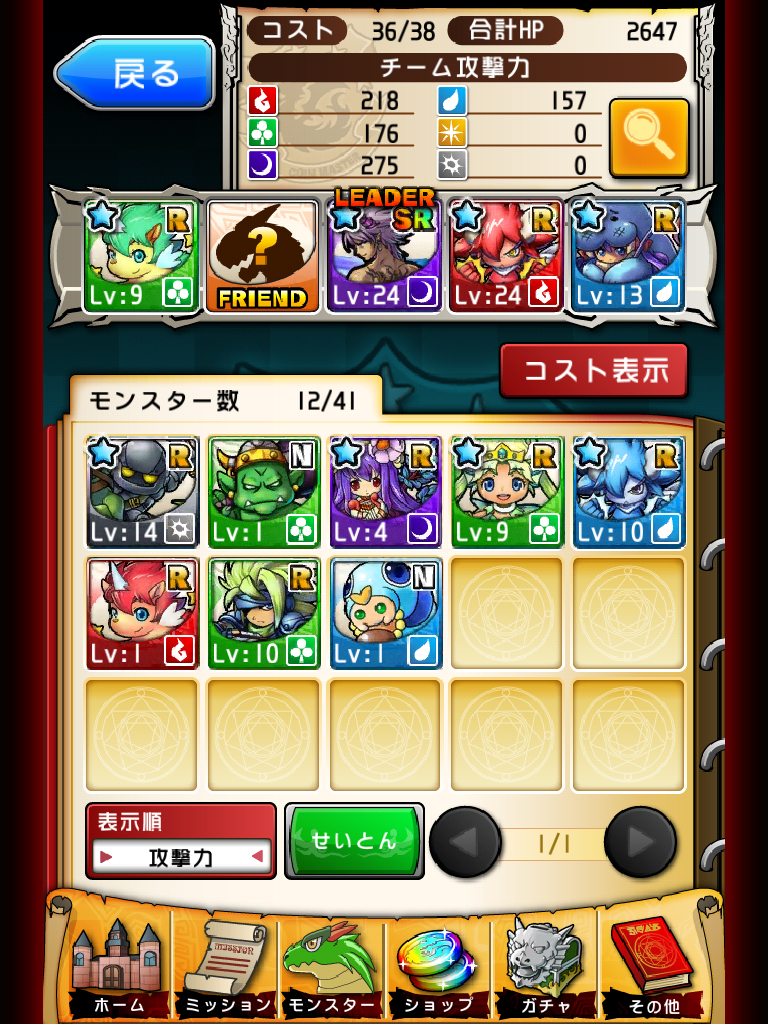Select the FRIEND slot in the team
The width and height of the screenshot is (768, 1024).
click(x=262, y=256)
